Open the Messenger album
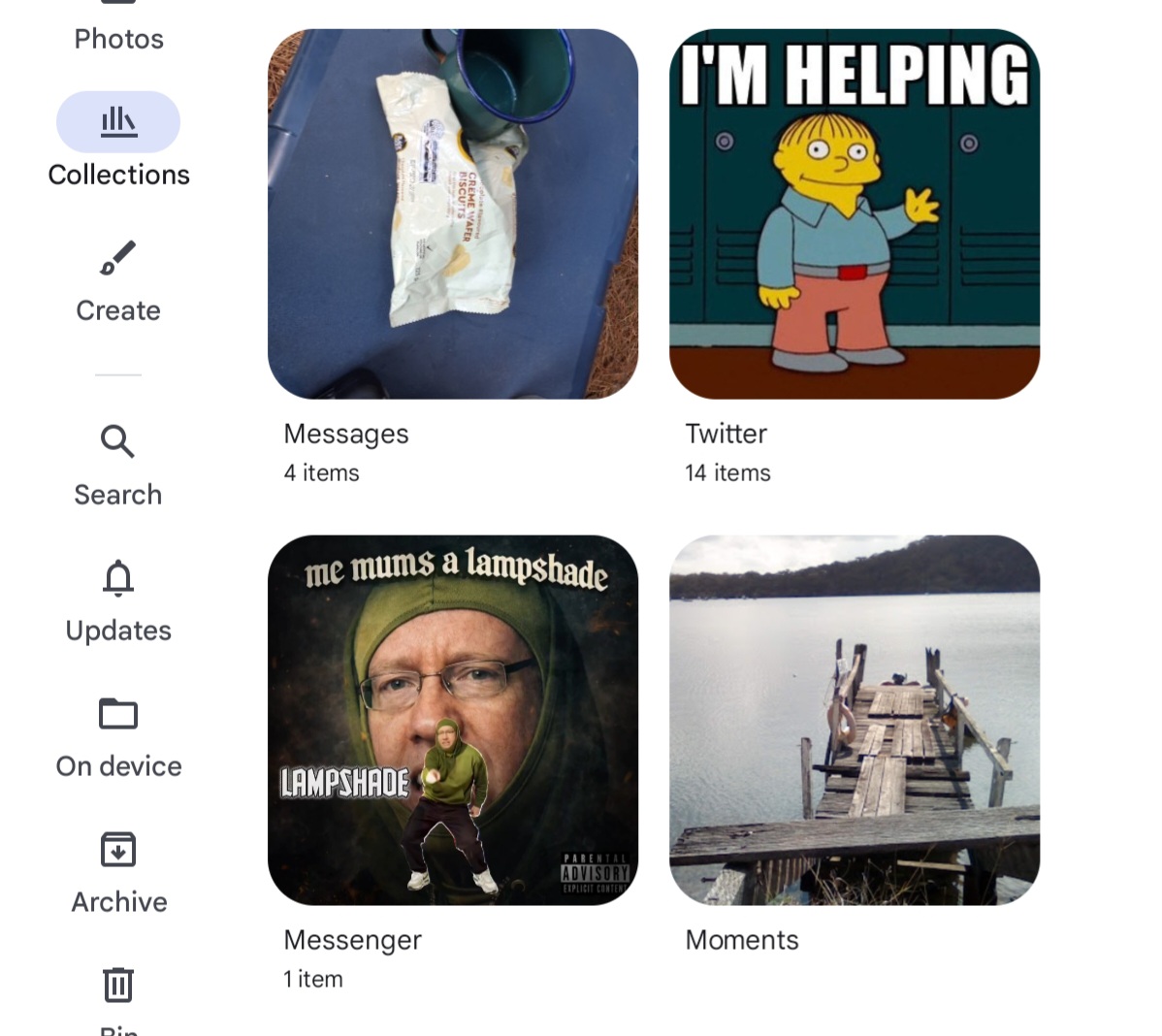The height and width of the screenshot is (1036, 1162). pyautogui.click(x=453, y=721)
